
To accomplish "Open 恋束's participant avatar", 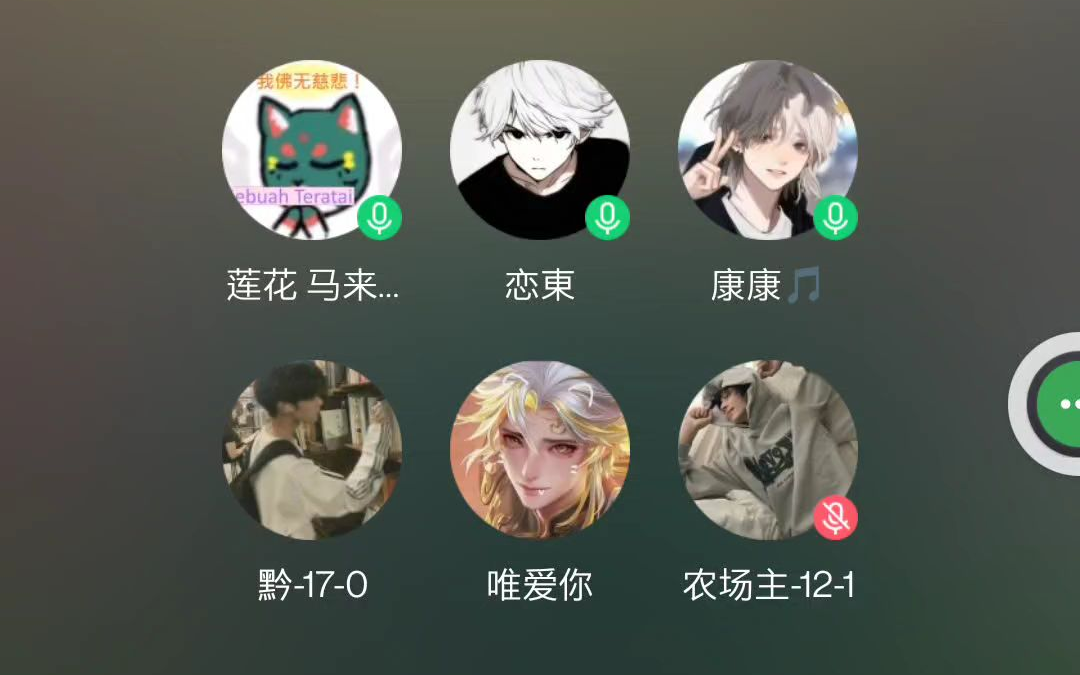I will (x=540, y=150).
